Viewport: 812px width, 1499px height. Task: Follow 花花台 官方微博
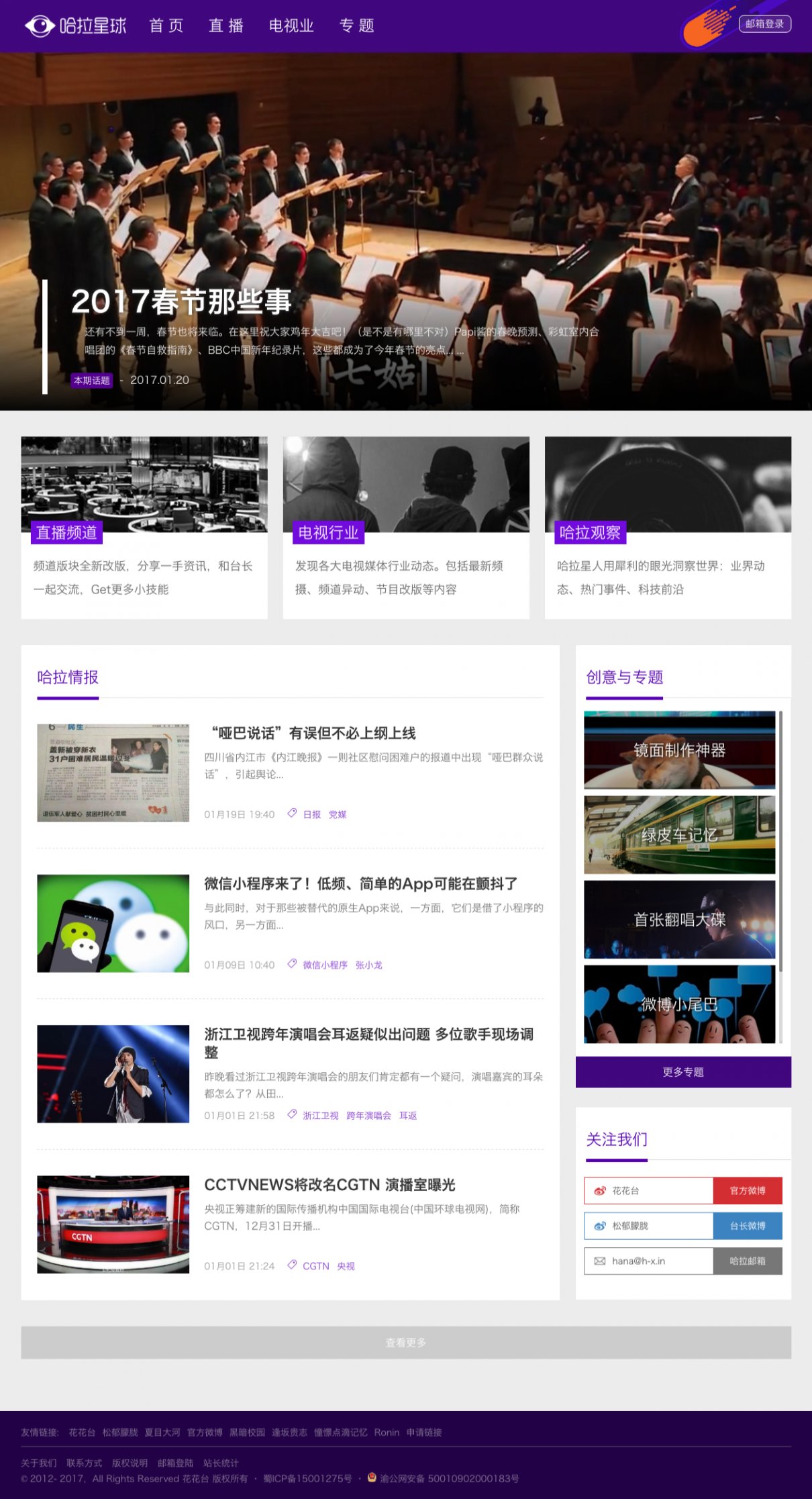tap(747, 1190)
